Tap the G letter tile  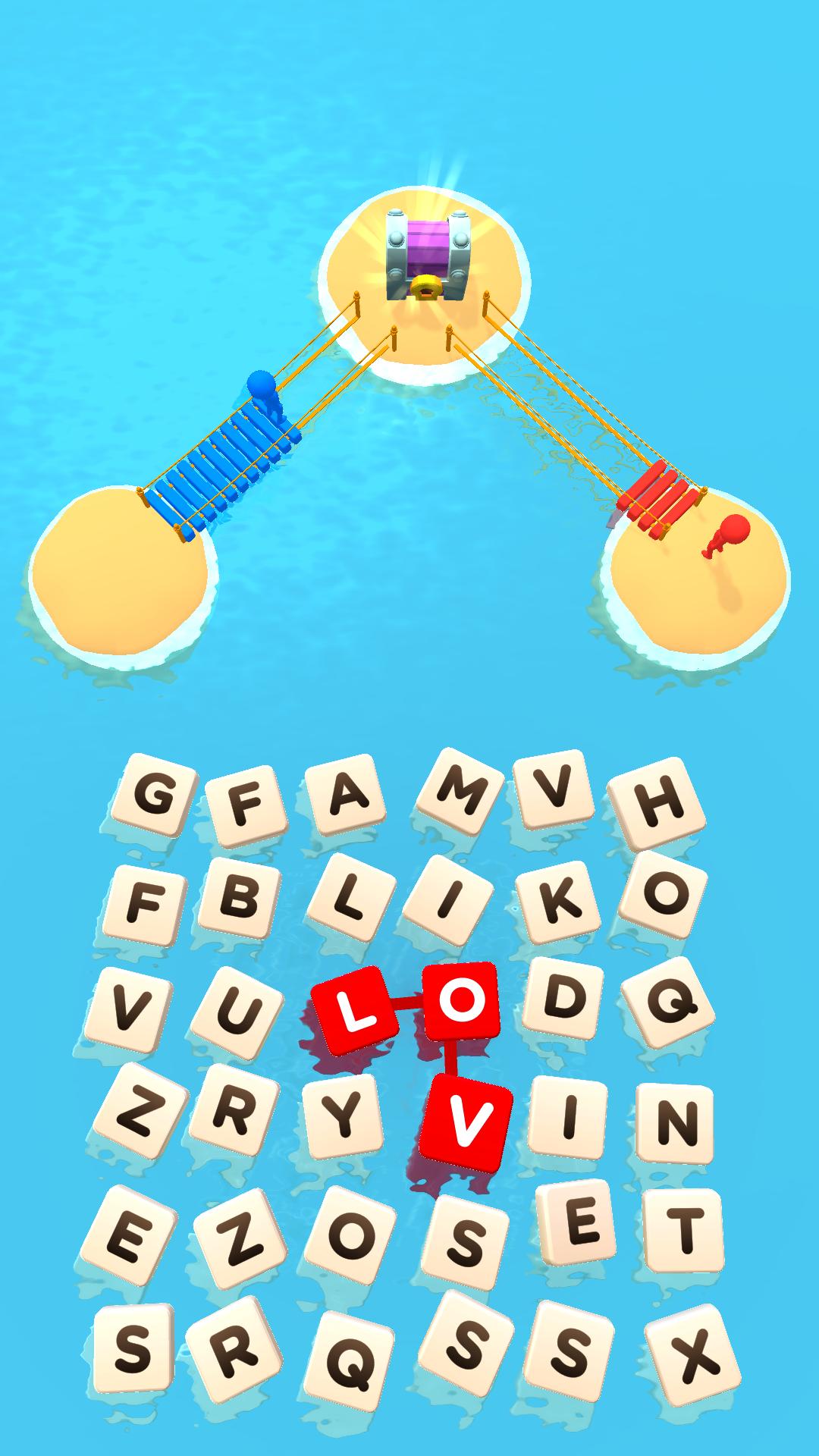pyautogui.click(x=152, y=796)
